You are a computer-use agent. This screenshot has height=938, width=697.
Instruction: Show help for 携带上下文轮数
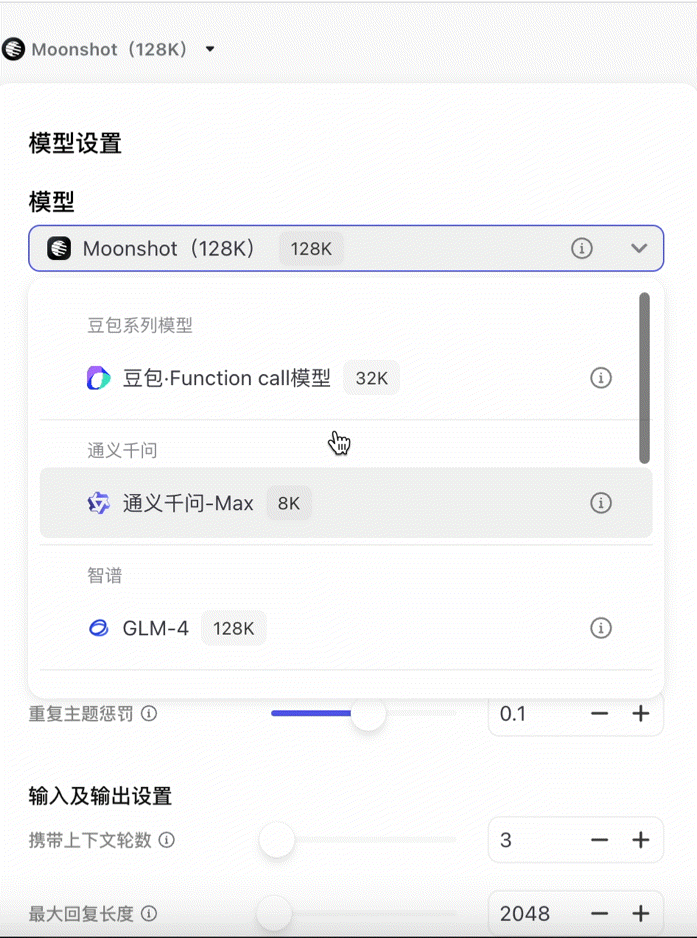167,840
